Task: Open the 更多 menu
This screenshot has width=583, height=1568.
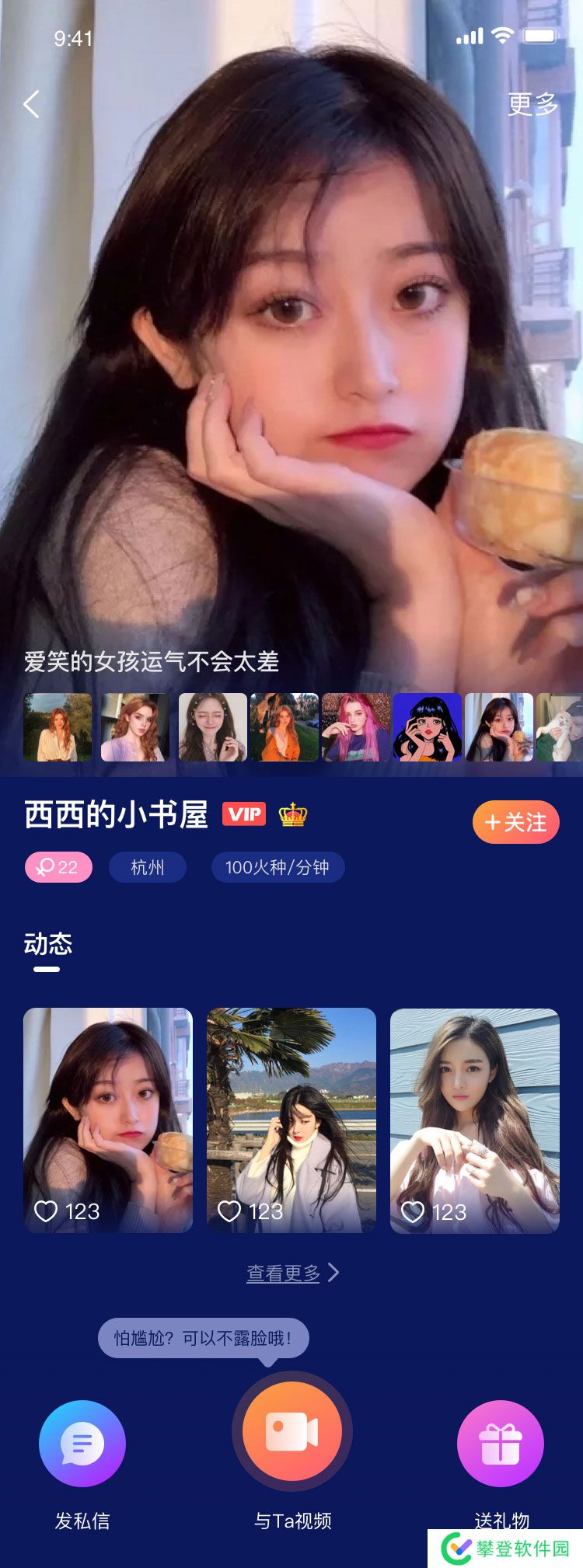Action: [x=532, y=104]
